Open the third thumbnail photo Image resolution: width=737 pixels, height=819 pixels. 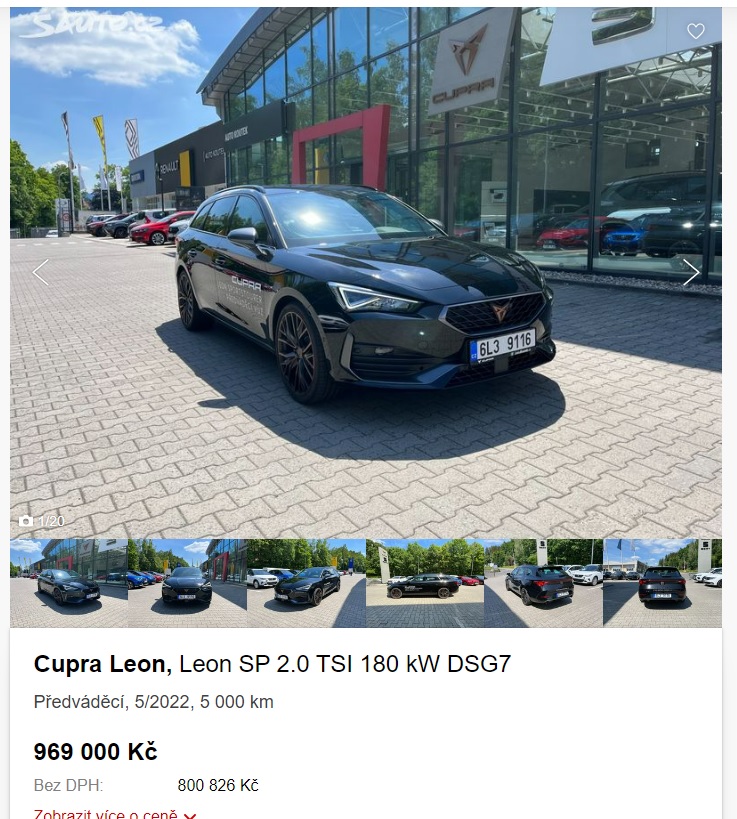(306, 584)
